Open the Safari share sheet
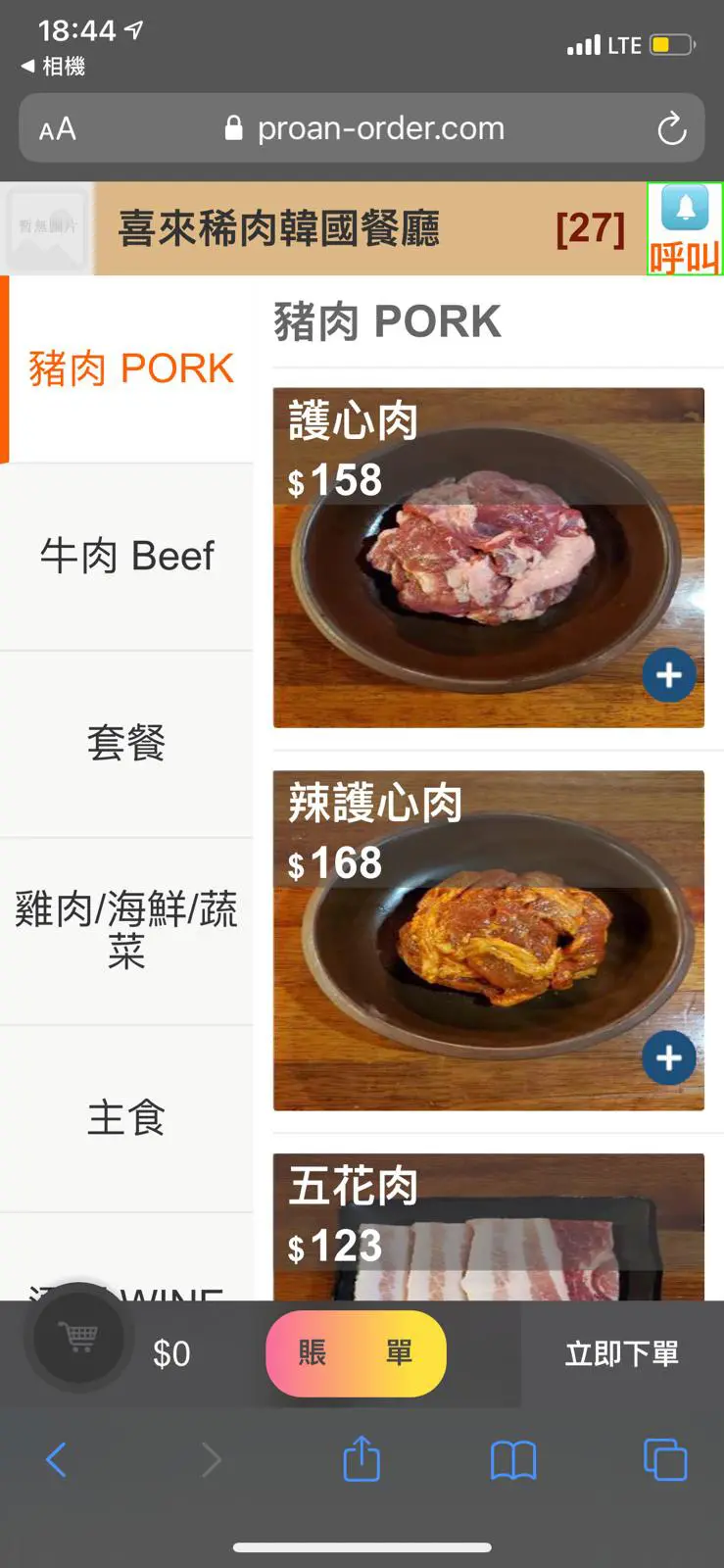724x1568 pixels. [362, 1459]
